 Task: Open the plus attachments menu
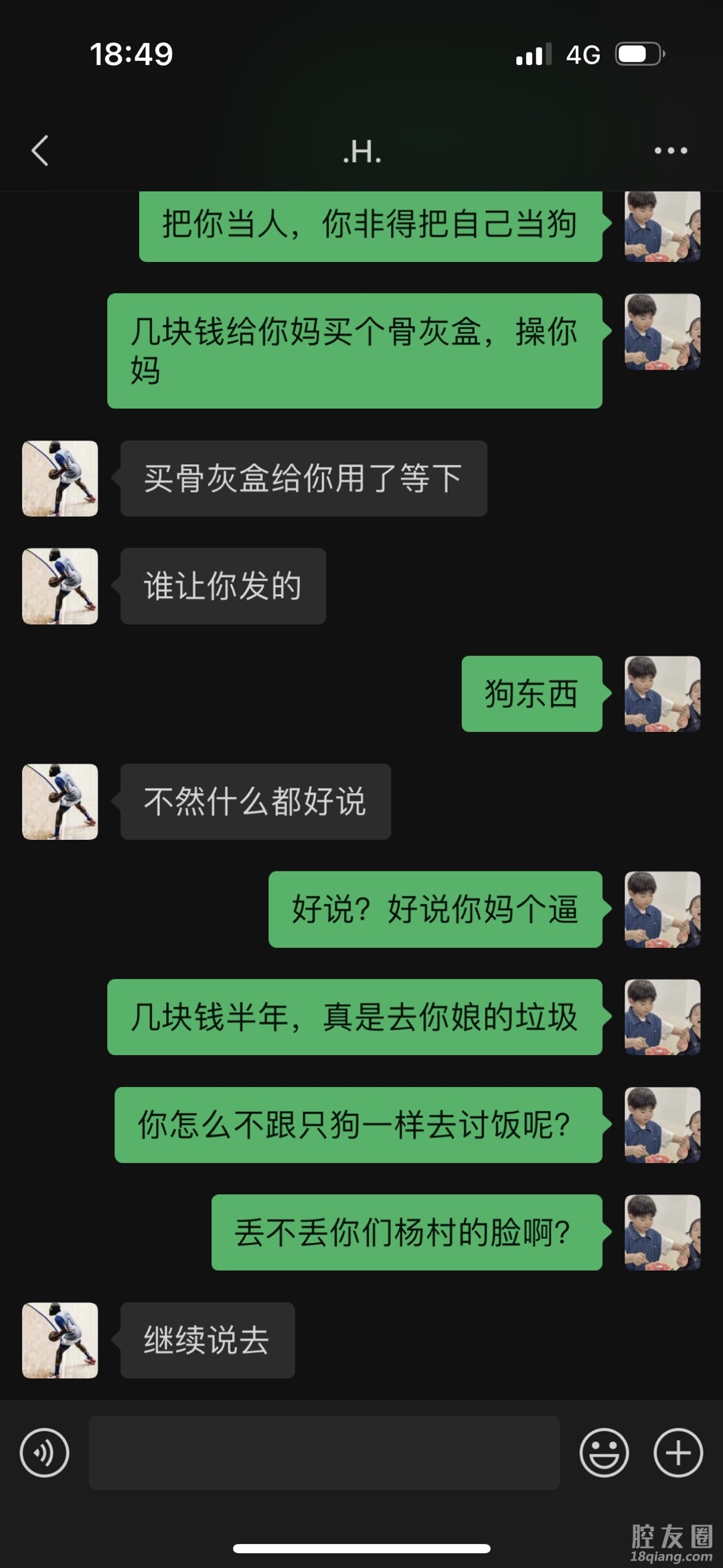pos(677,1453)
